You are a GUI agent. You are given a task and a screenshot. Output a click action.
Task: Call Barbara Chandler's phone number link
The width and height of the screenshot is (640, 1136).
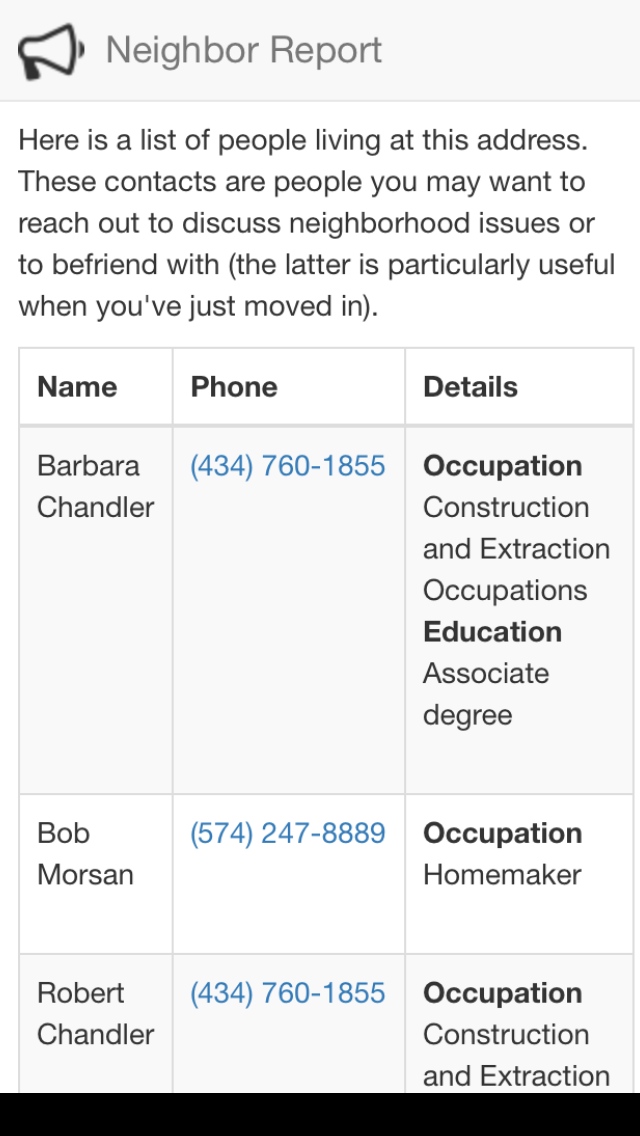click(288, 466)
